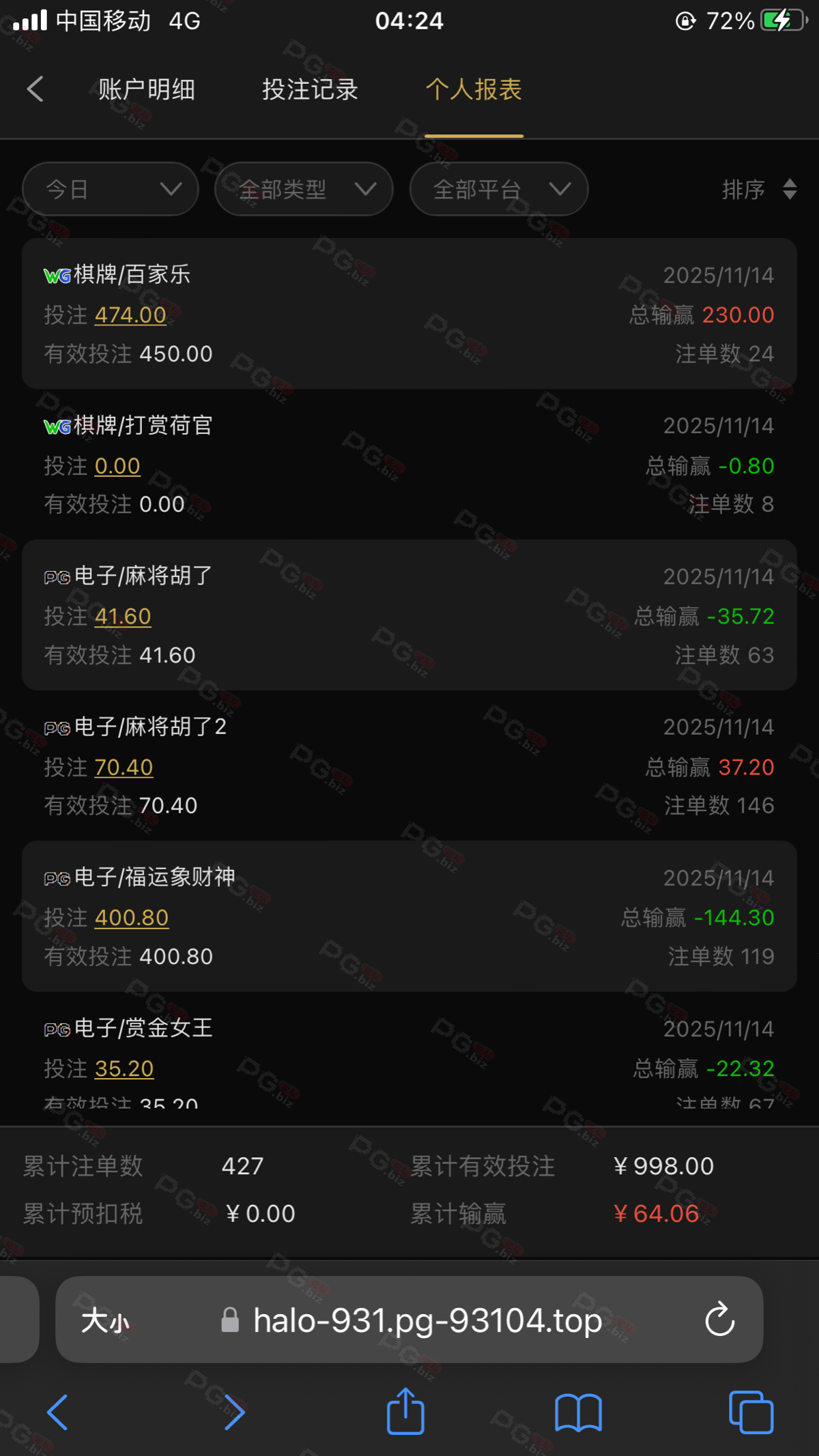The height and width of the screenshot is (1456, 819).
Task: Open the 41.60 bet amount for 麻将胡了
Action: (x=123, y=617)
